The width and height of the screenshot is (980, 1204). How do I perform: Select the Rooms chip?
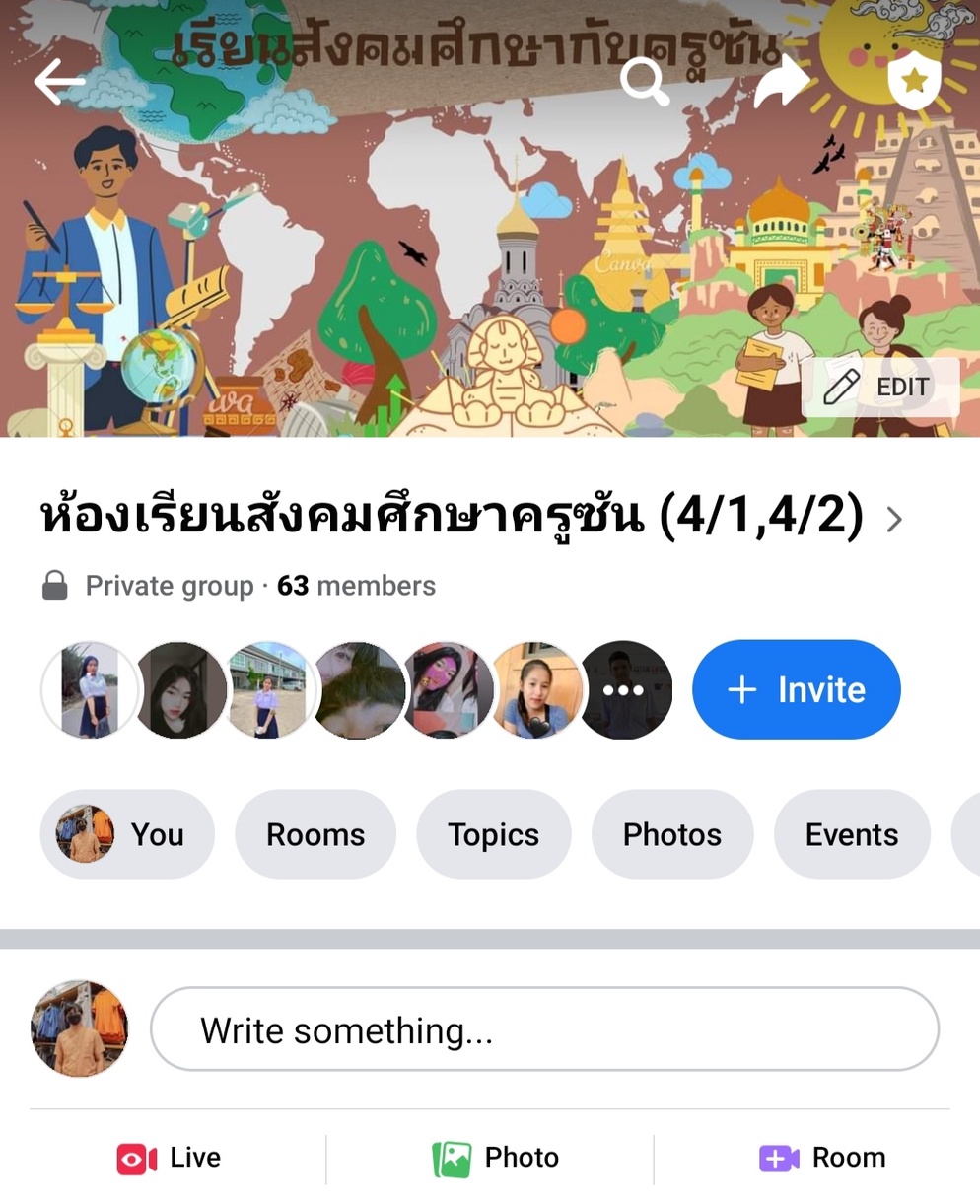(x=315, y=834)
